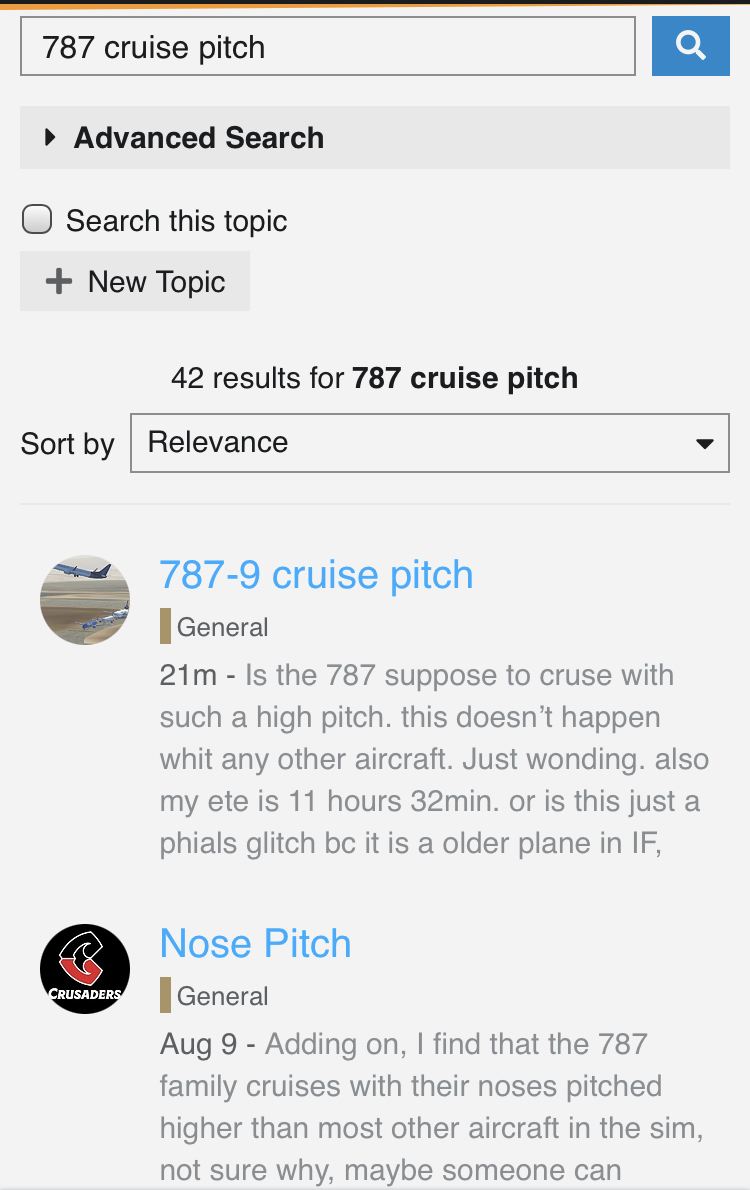Create a New Topic
The height and width of the screenshot is (1190, 750).
[135, 282]
